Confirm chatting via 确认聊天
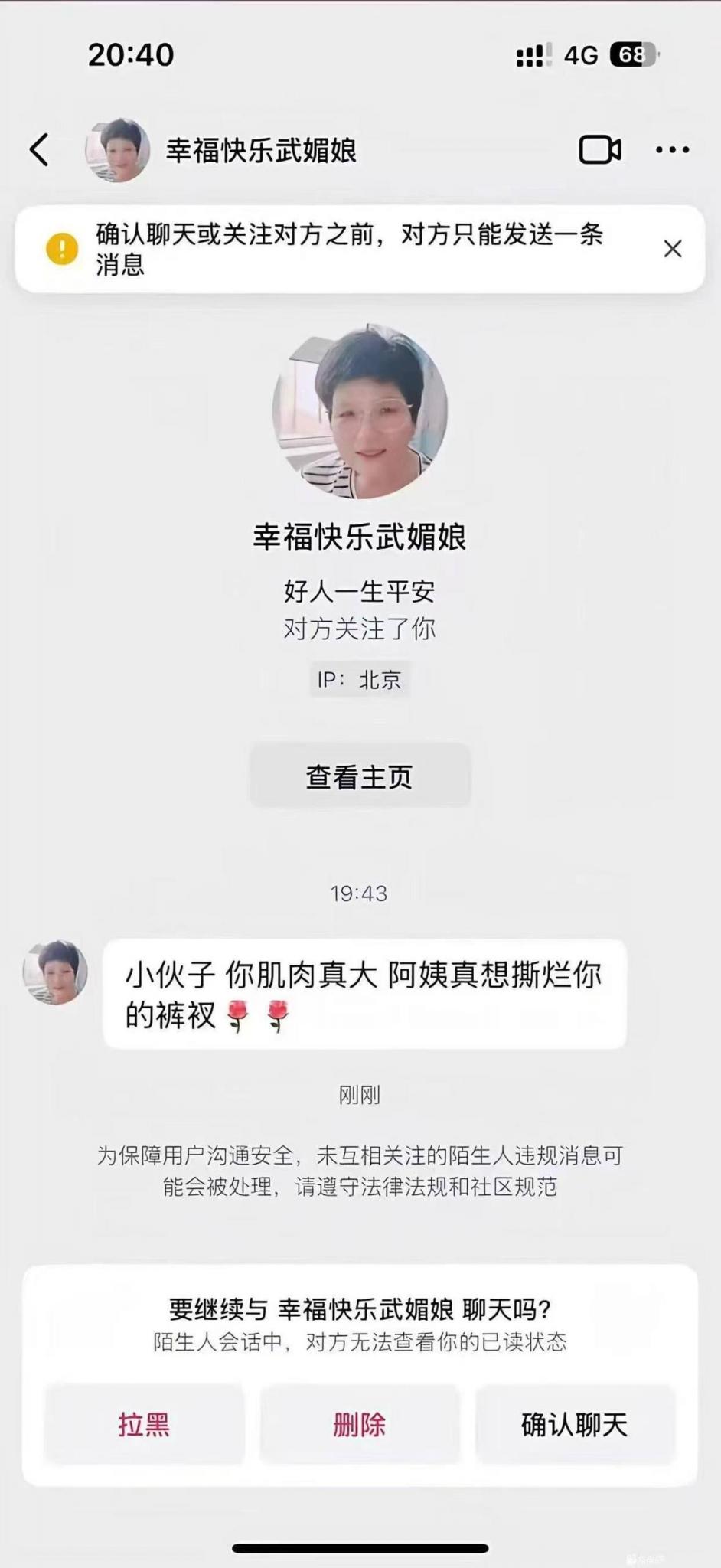This screenshot has height=1568, width=721. click(575, 1425)
